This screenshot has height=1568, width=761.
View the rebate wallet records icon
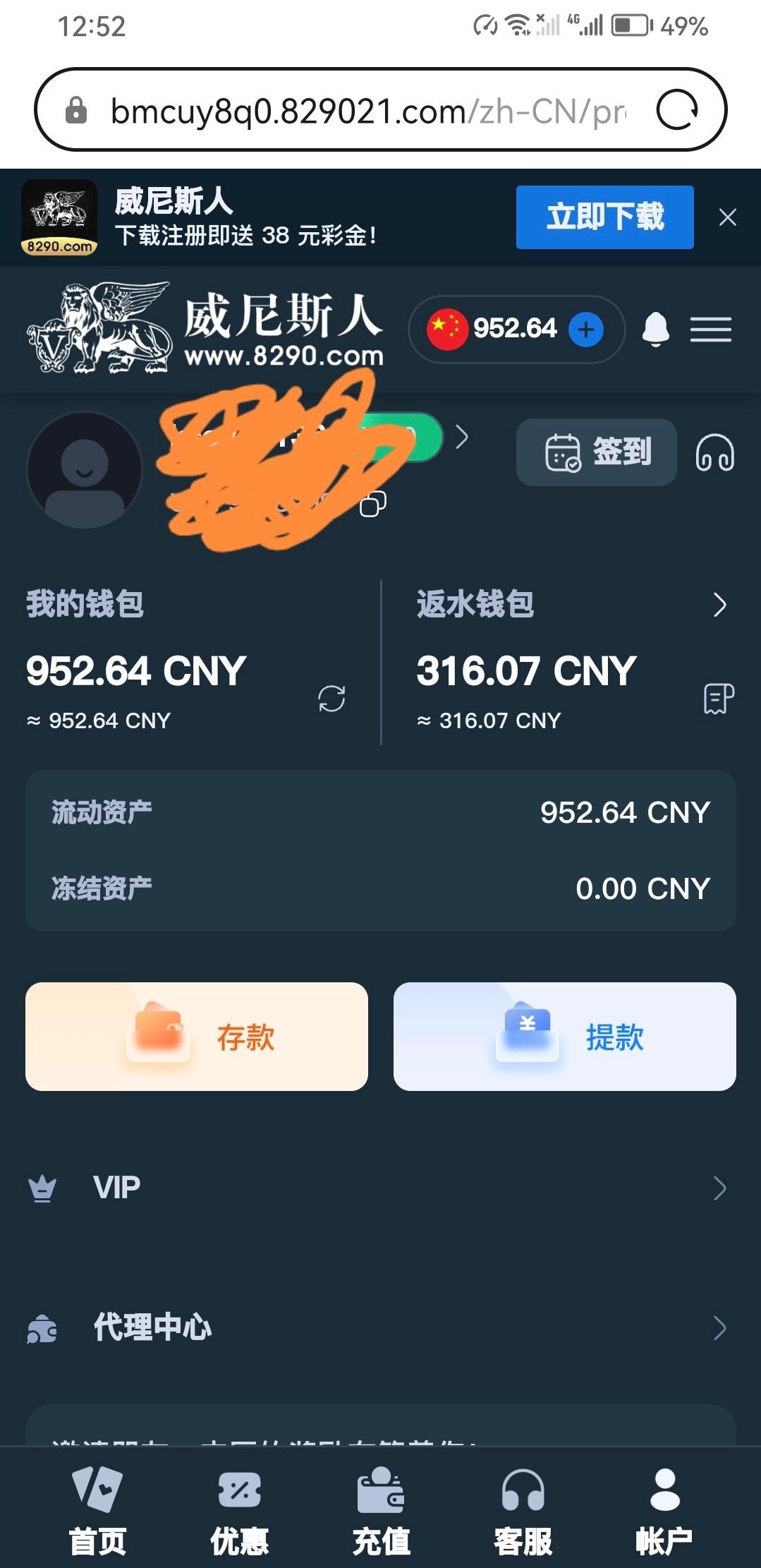pos(718,699)
